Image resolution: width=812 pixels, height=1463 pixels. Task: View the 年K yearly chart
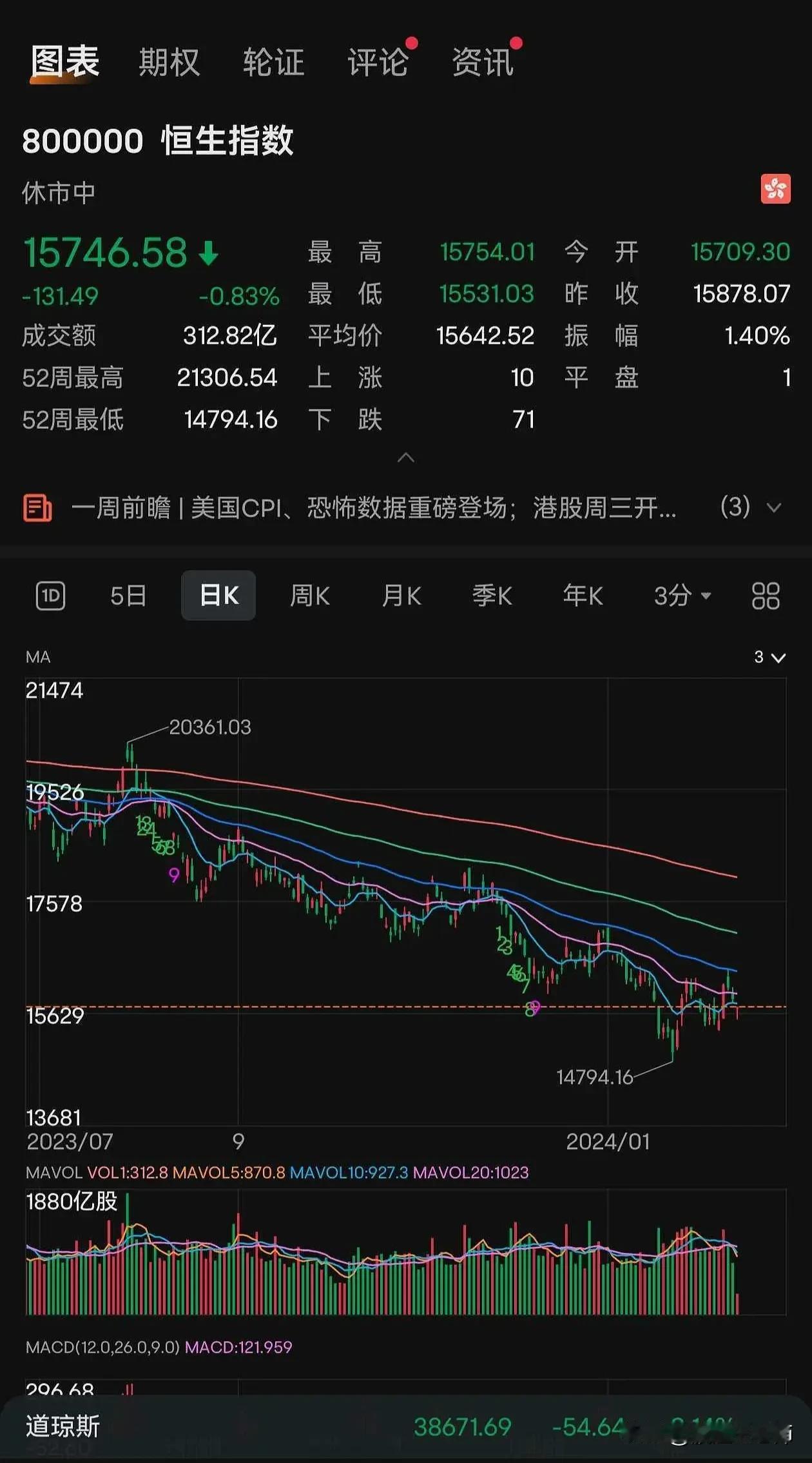pos(583,595)
